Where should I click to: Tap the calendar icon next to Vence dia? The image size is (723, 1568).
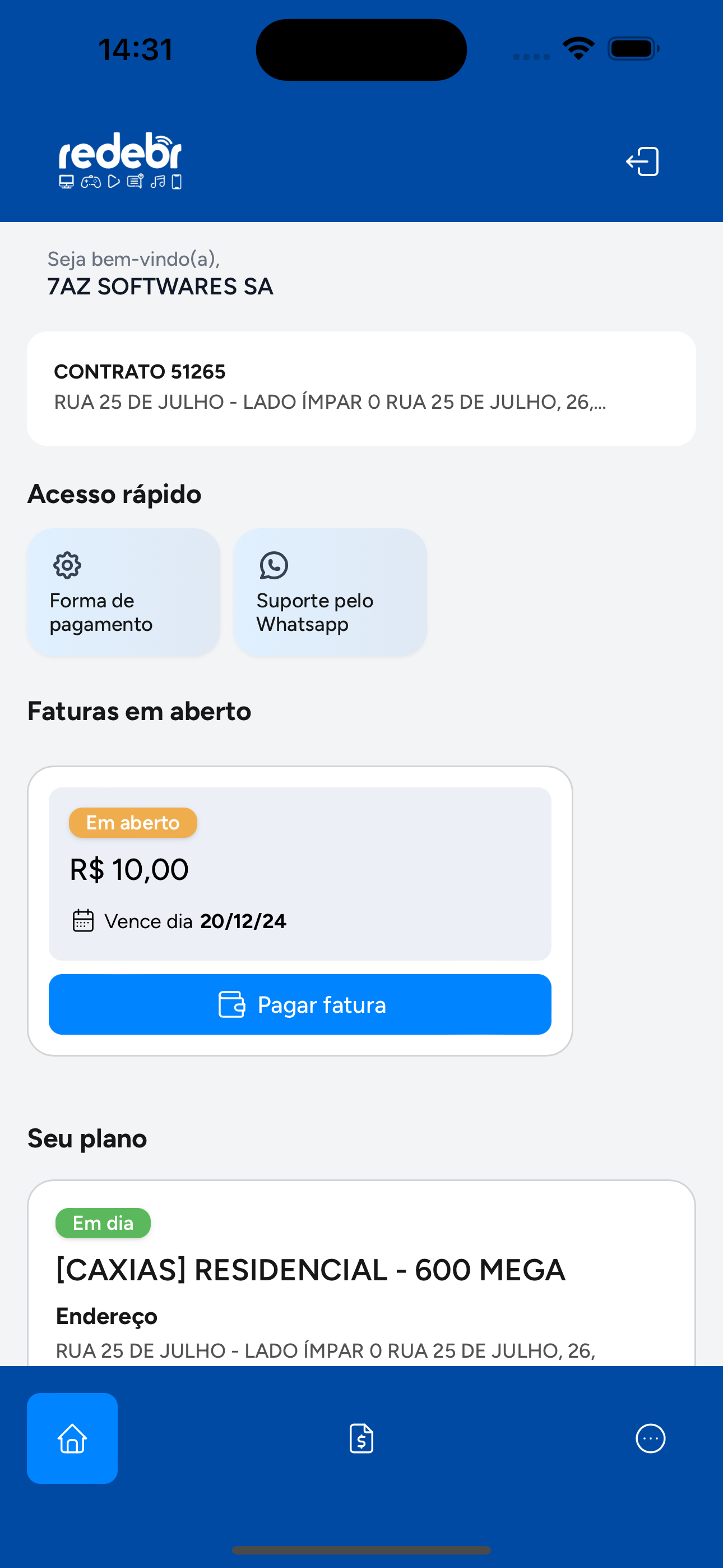click(x=83, y=921)
